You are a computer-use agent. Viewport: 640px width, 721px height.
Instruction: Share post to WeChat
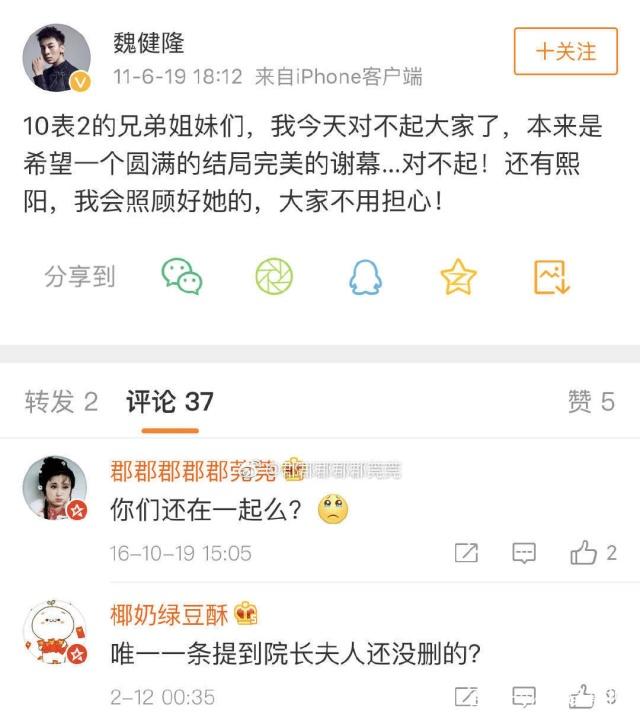click(182, 276)
